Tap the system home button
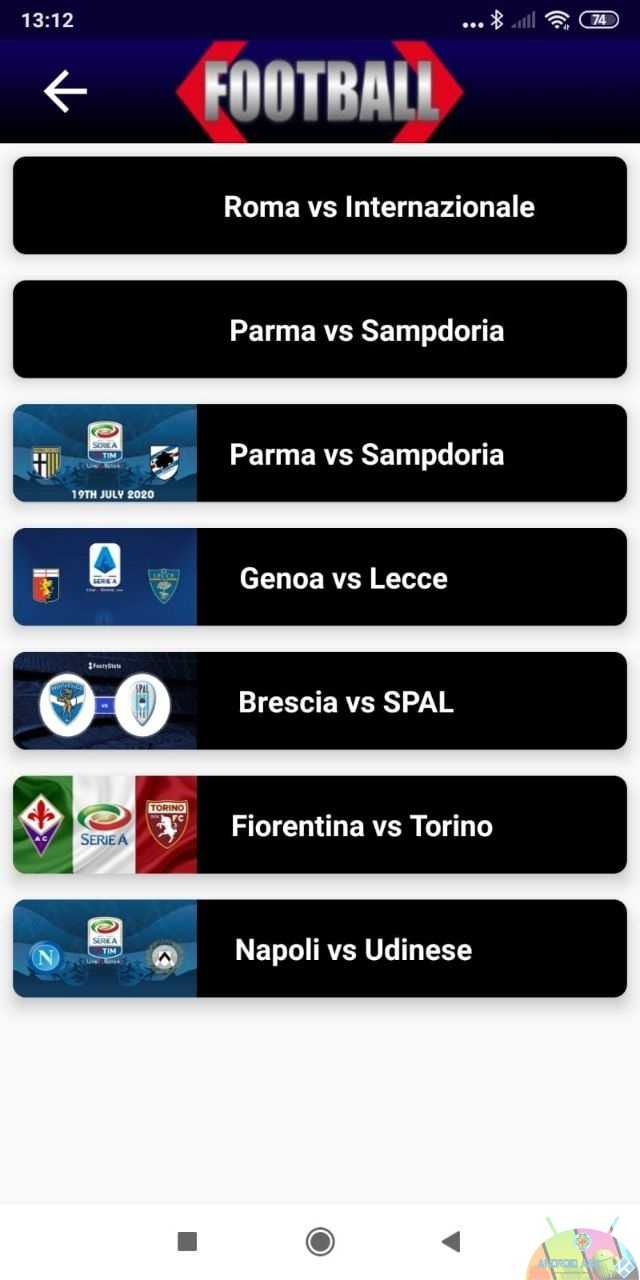This screenshot has width=640, height=1280. click(x=320, y=1242)
